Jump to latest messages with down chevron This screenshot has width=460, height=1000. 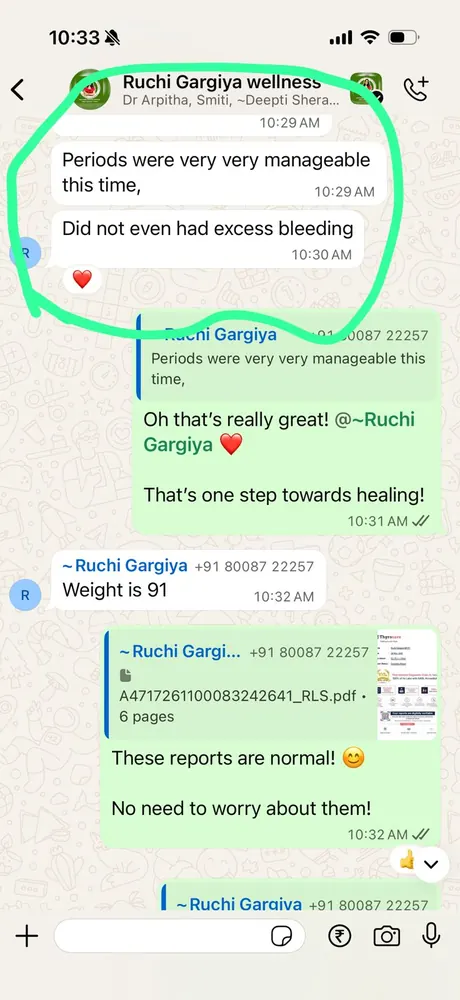(431, 864)
